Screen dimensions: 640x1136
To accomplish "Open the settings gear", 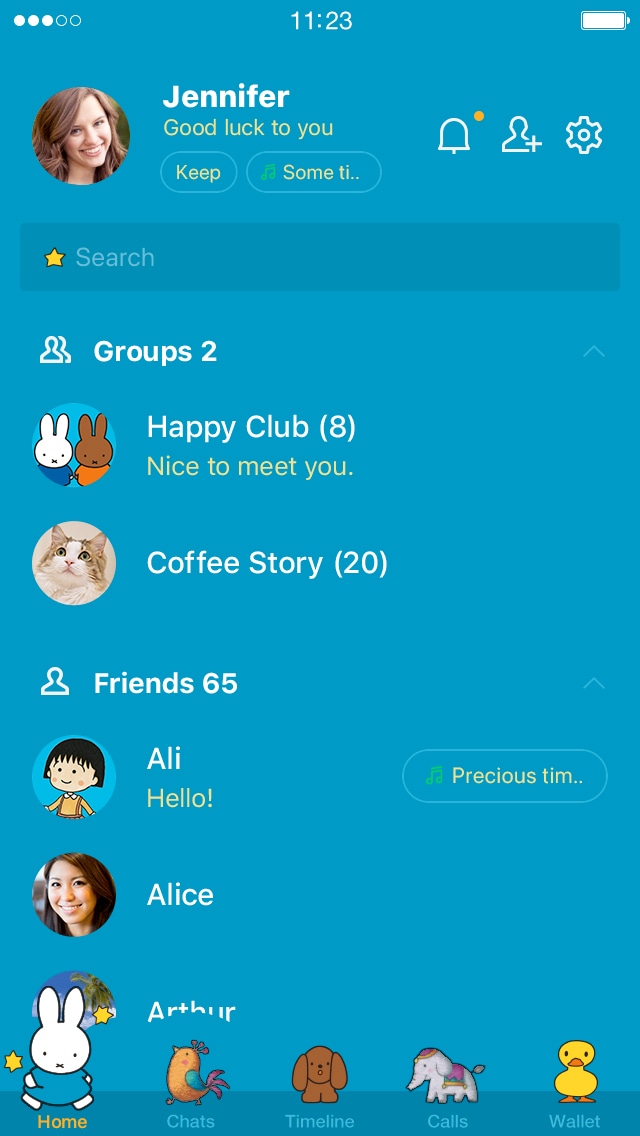I will 584,135.
